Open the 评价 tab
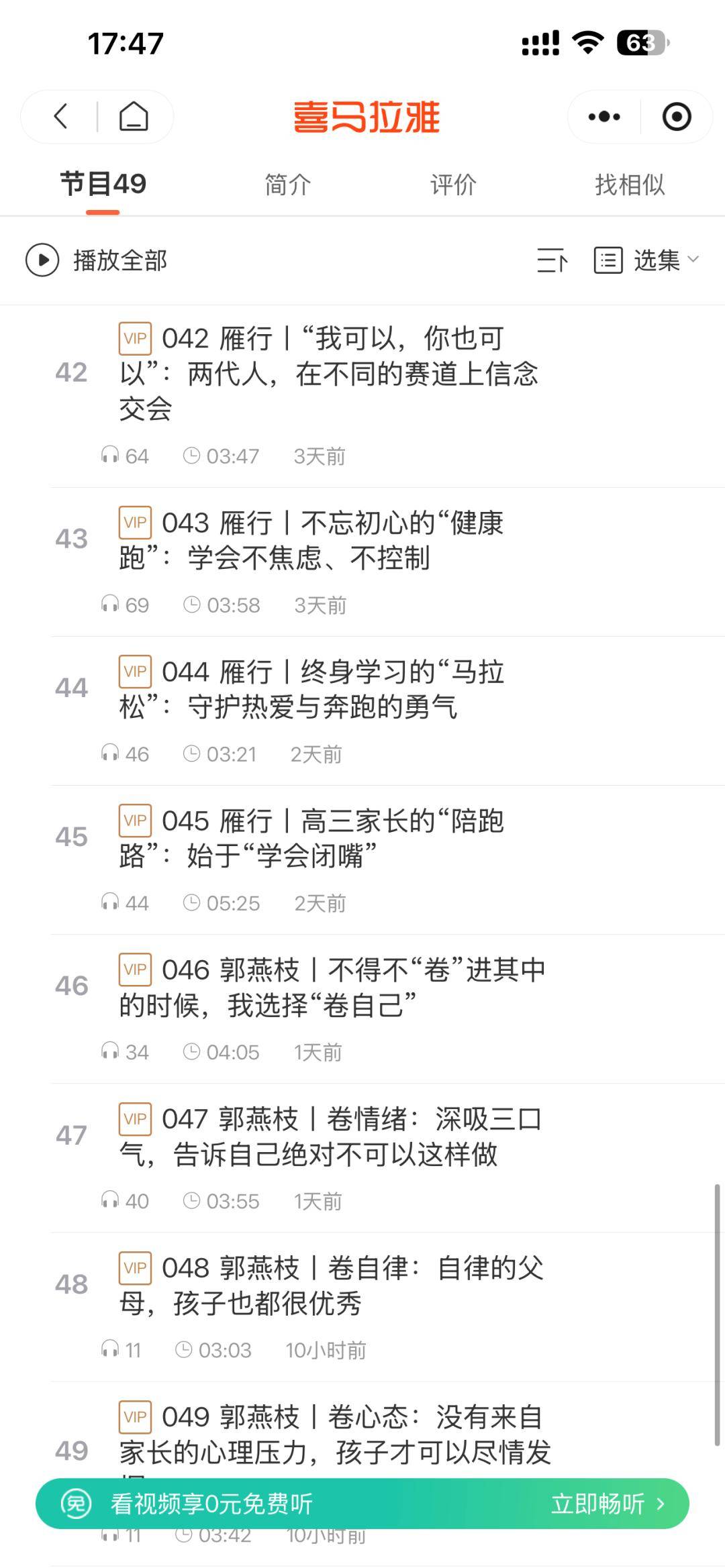 point(452,185)
